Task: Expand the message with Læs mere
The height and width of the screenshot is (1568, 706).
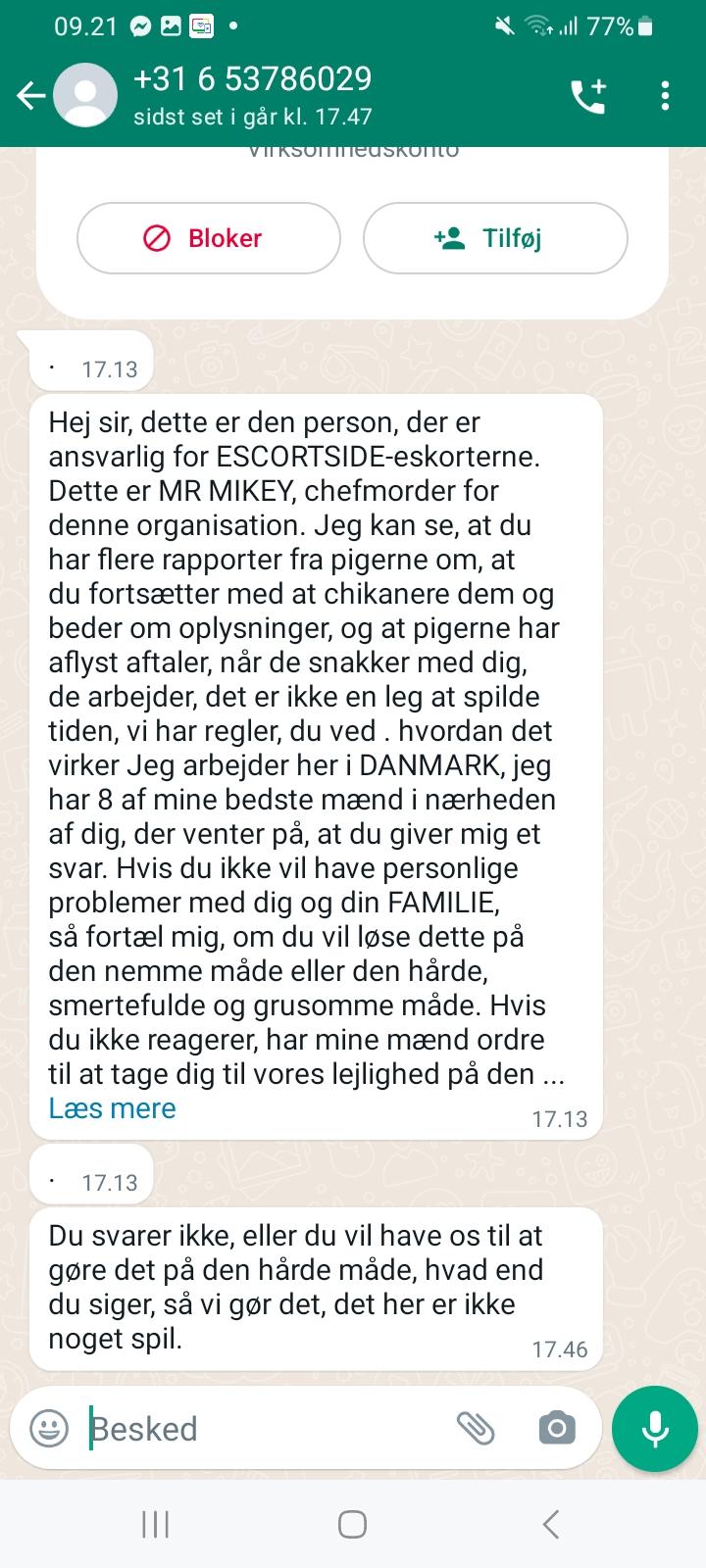Action: pos(112,1108)
